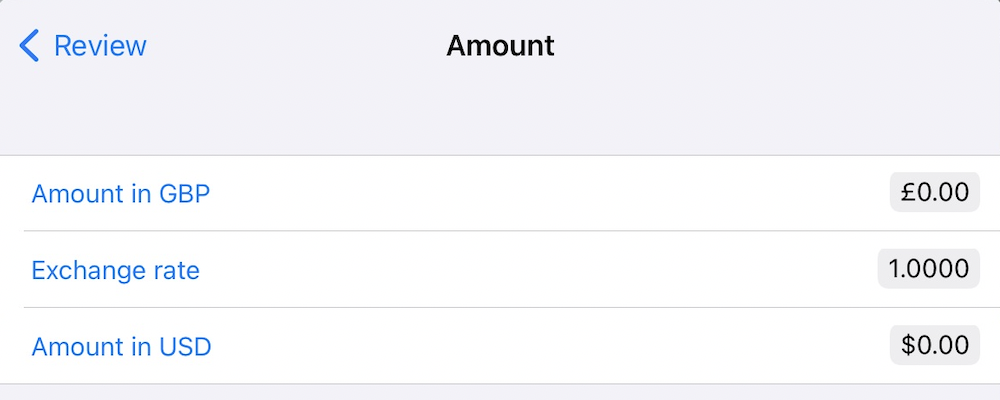The width and height of the screenshot is (1000, 400).
Task: Edit the Amount in USD field
Action: [x=934, y=346]
